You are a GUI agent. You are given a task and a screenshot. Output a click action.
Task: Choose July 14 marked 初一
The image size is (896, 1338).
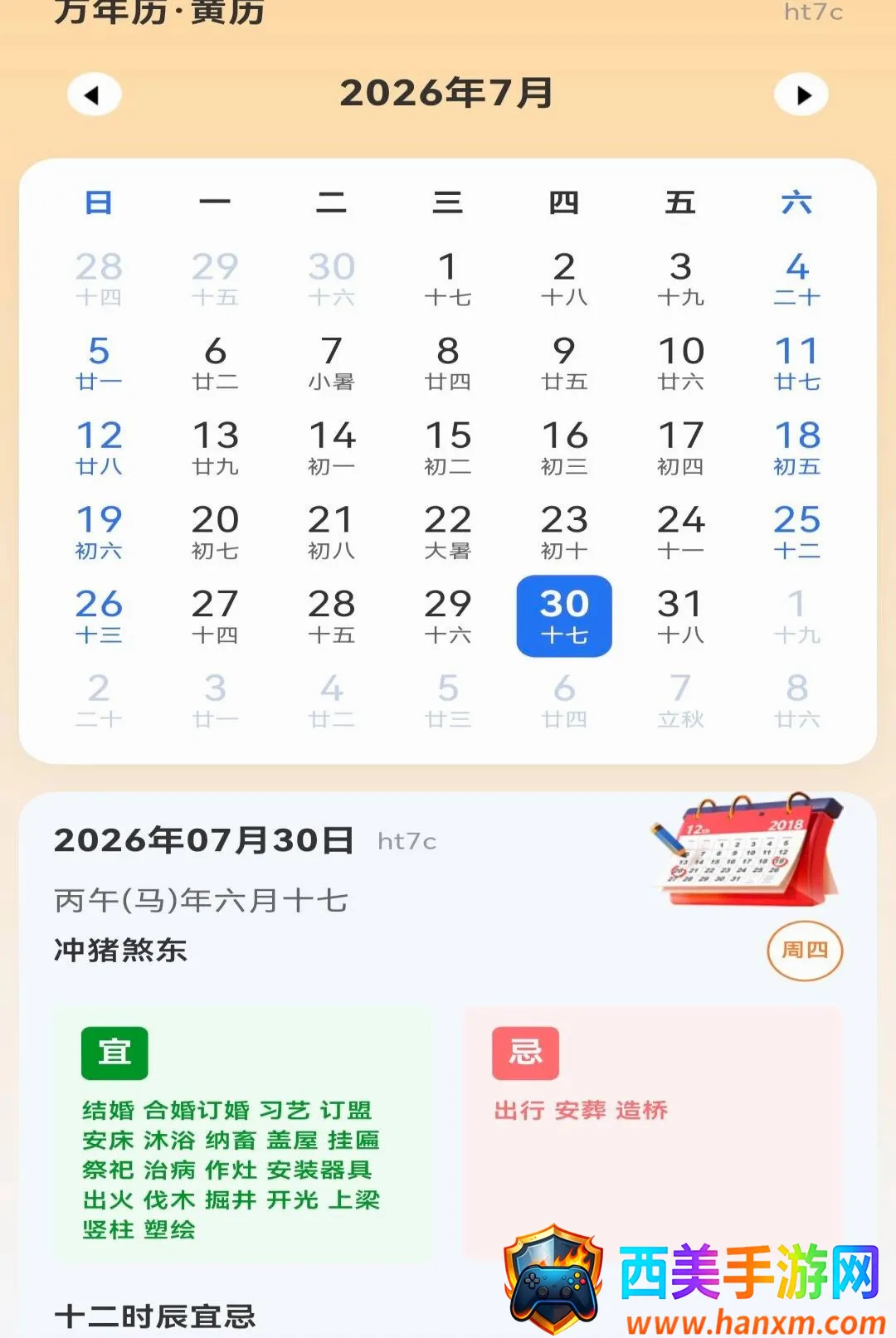pos(332,449)
